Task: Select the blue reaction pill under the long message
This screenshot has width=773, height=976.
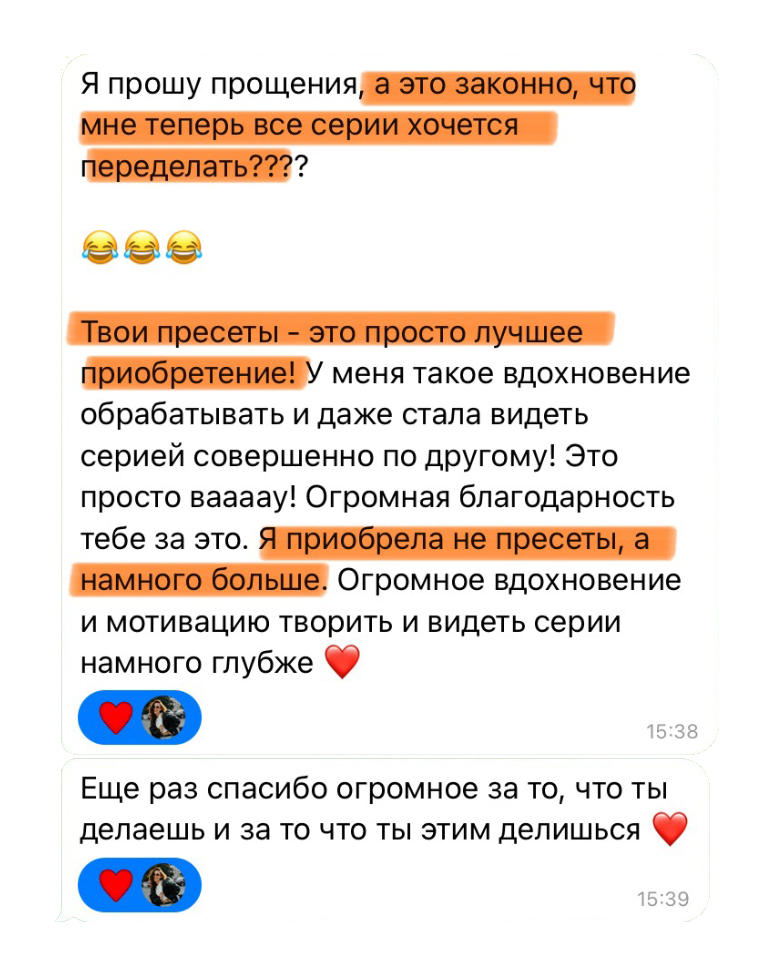Action: click(139, 717)
